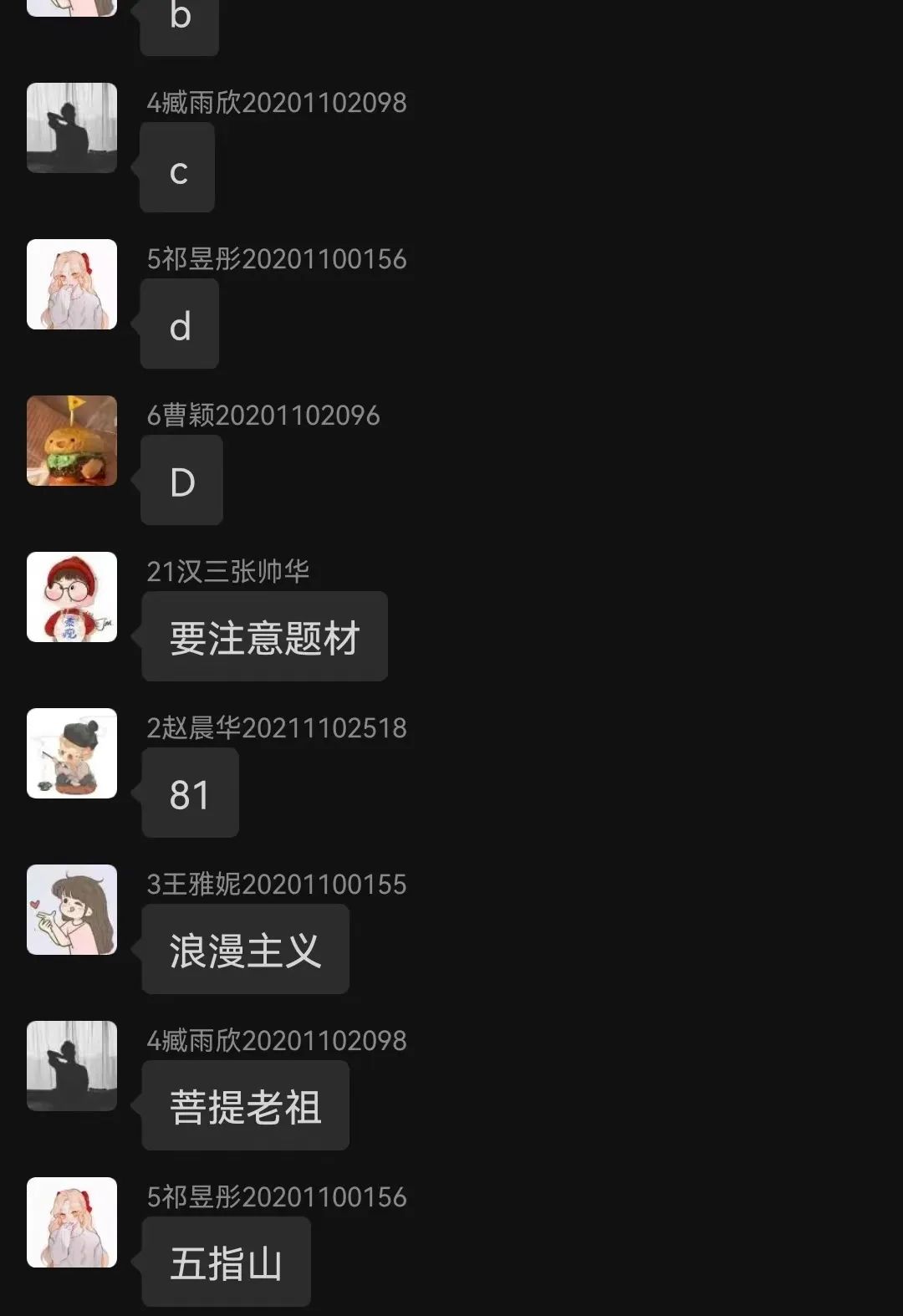The height and width of the screenshot is (1316, 903).
Task: Tap 曹颖's burger avatar
Action: [x=72, y=441]
